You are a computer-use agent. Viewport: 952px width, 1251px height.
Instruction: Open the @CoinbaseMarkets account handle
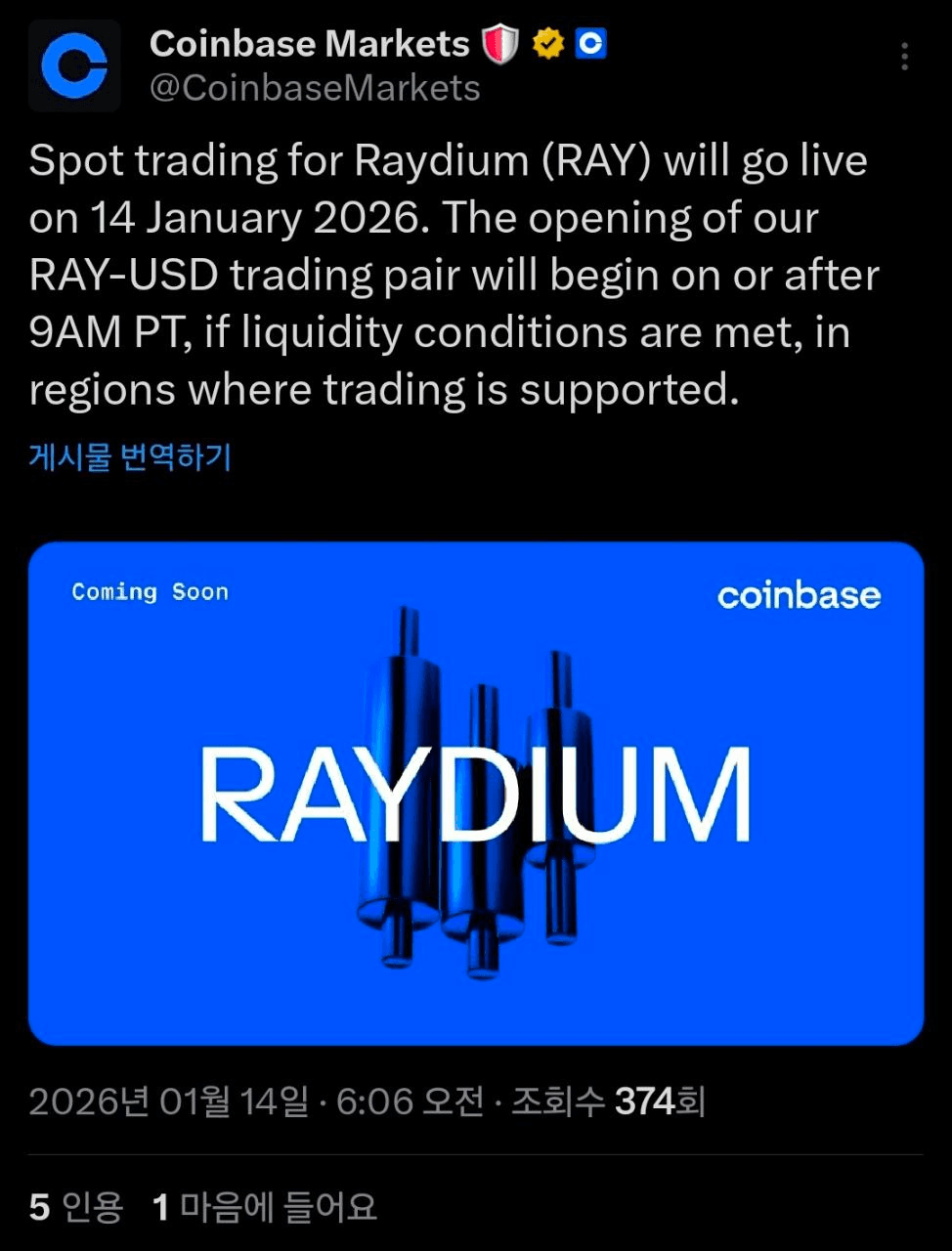(315, 89)
